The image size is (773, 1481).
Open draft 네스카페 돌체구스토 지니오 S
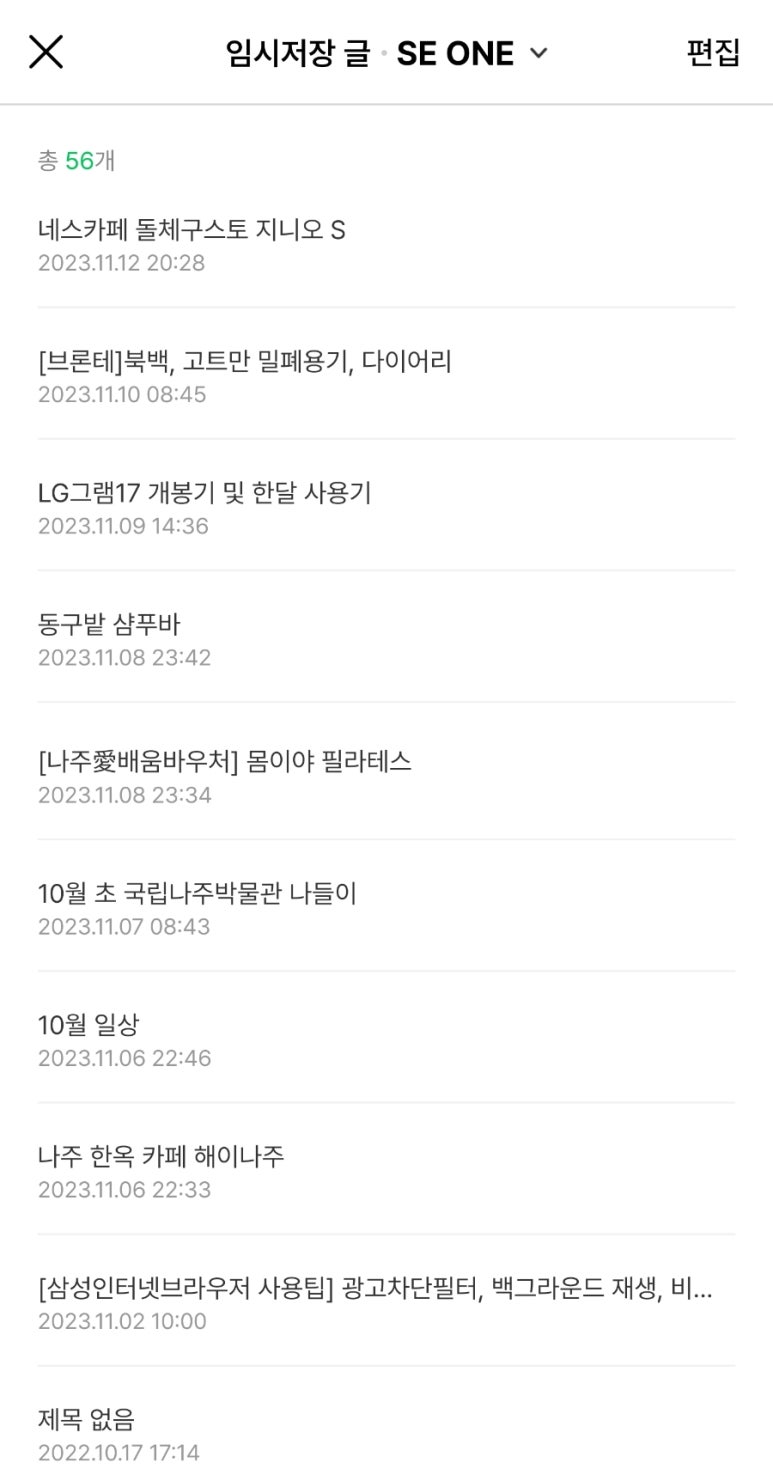point(192,231)
